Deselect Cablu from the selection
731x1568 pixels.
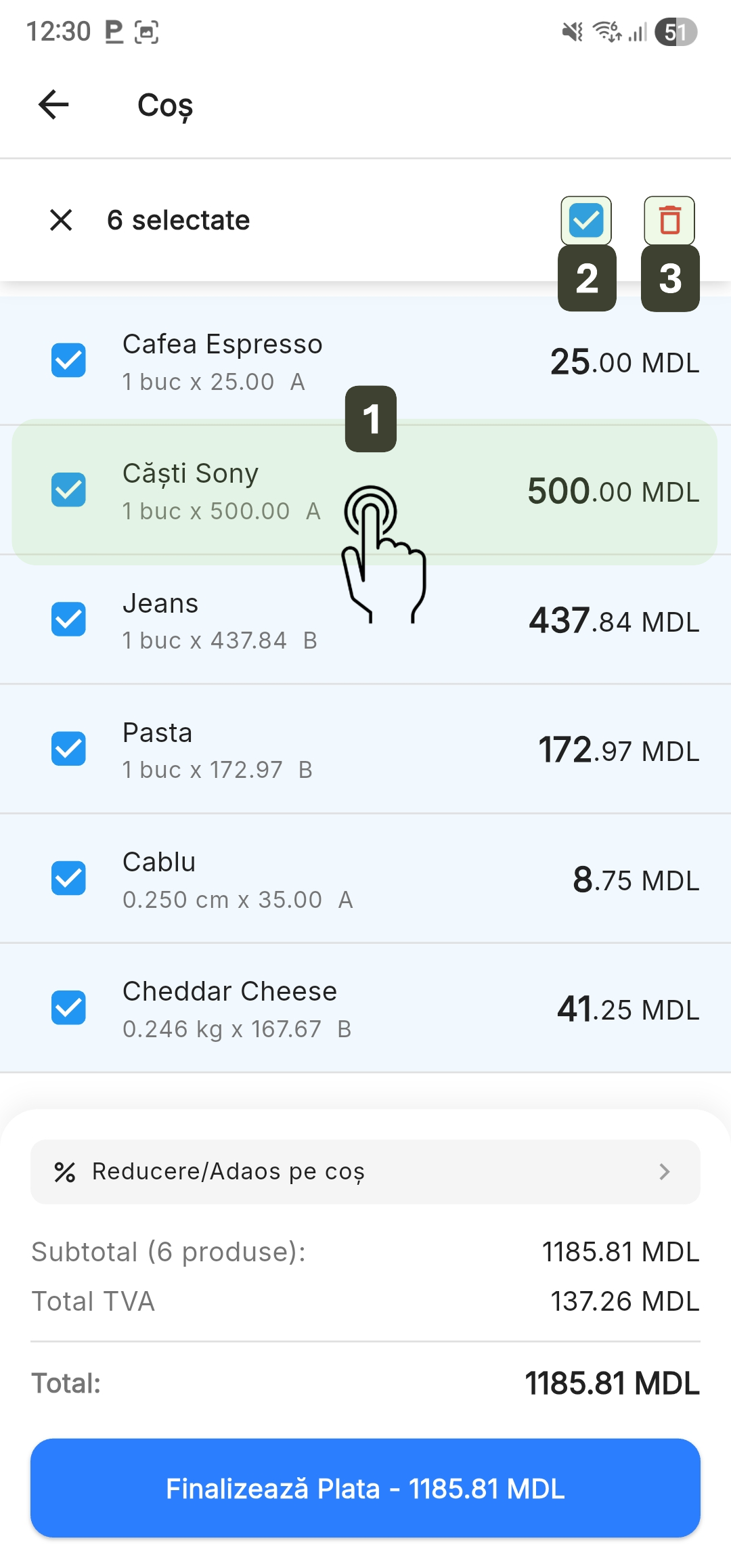68,878
